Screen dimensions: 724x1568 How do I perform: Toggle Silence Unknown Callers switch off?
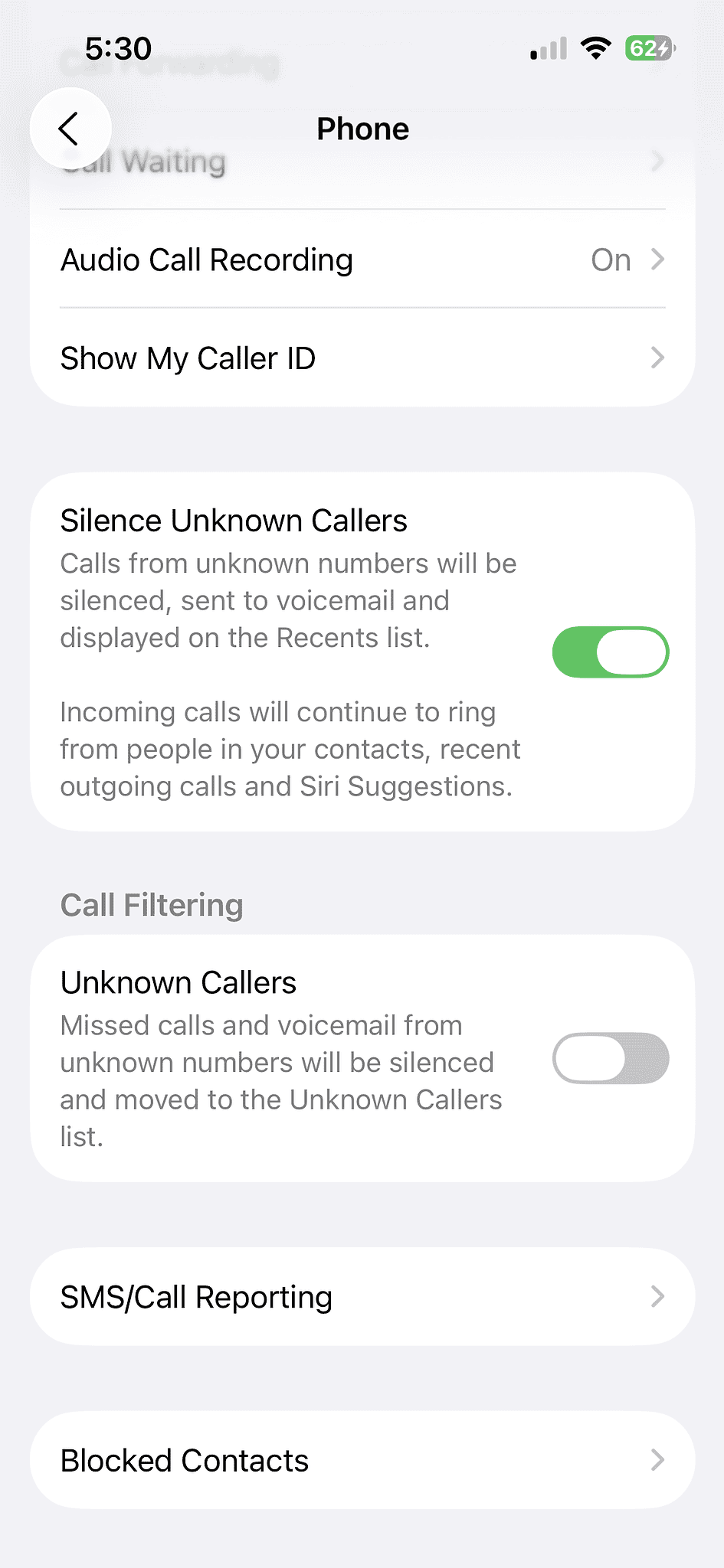tap(610, 652)
